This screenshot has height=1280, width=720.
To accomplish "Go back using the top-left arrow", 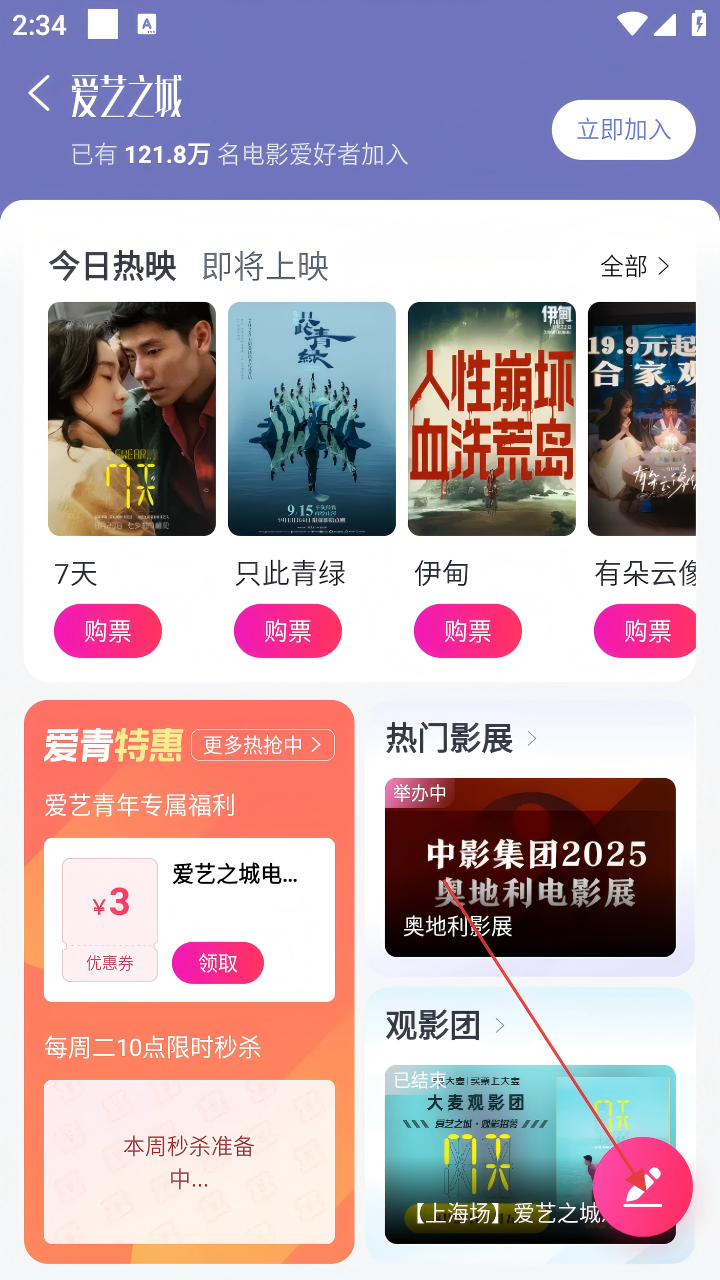I will tap(39, 94).
